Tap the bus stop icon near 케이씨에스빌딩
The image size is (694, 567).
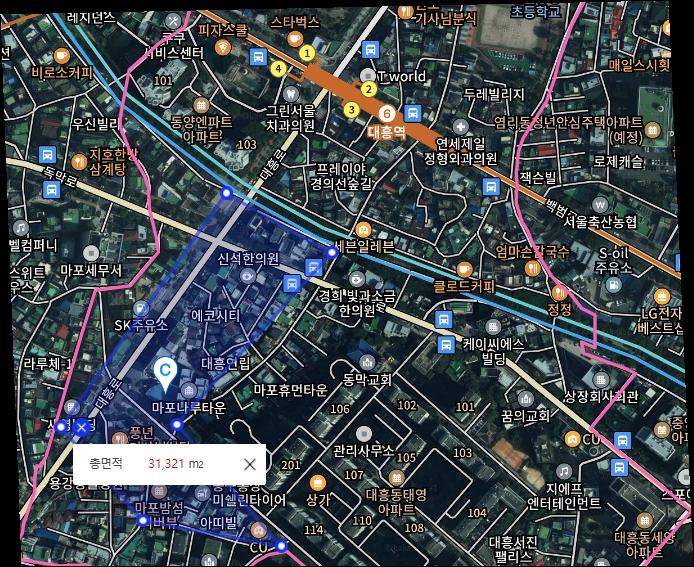click(444, 345)
